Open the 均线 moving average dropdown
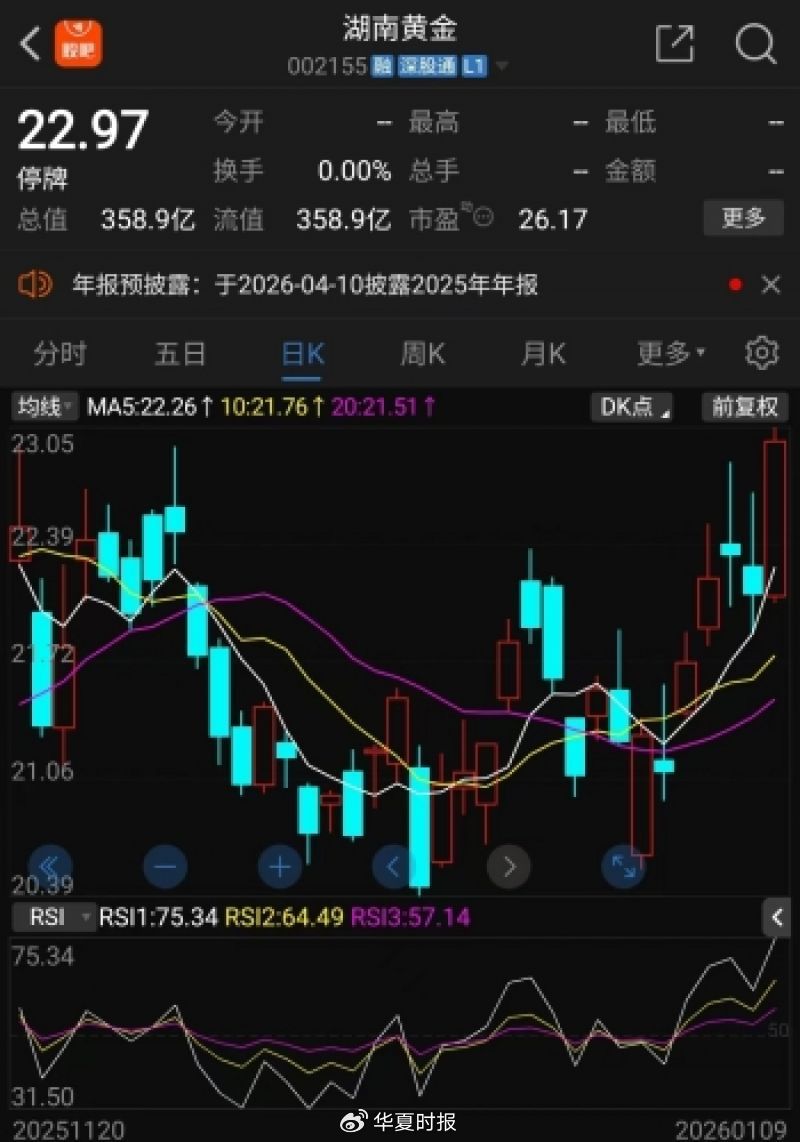This screenshot has width=800, height=1142. coord(38,407)
